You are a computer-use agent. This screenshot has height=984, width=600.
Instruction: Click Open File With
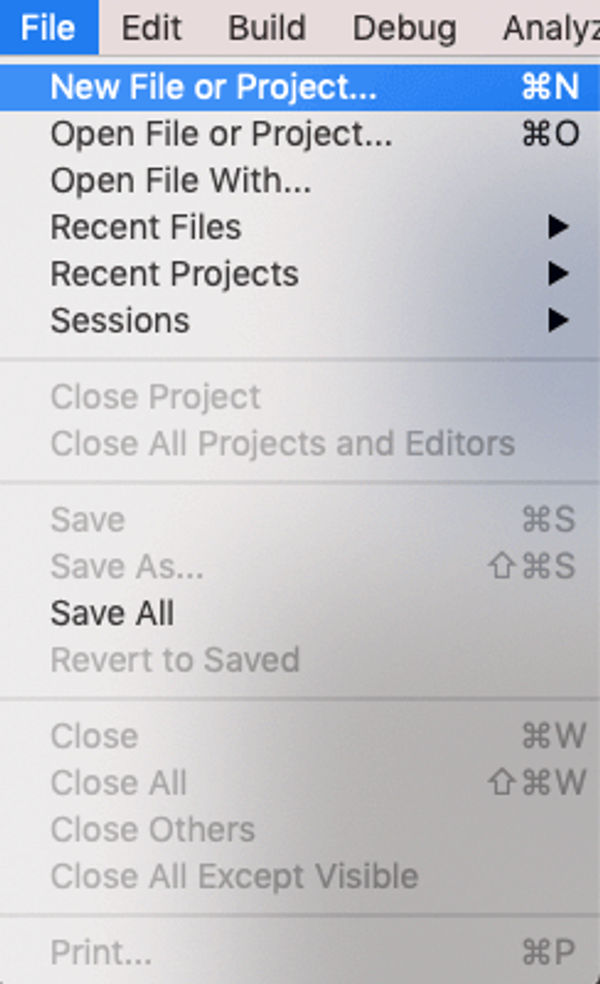[180, 181]
